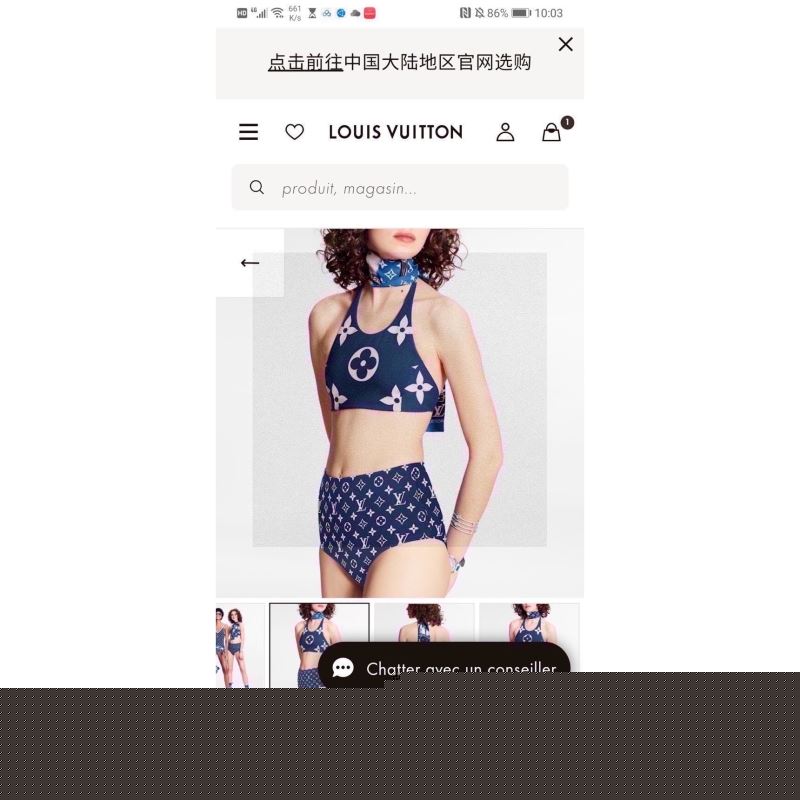
Task: Follow the 点击前往 link to the China site
Action: 305,62
